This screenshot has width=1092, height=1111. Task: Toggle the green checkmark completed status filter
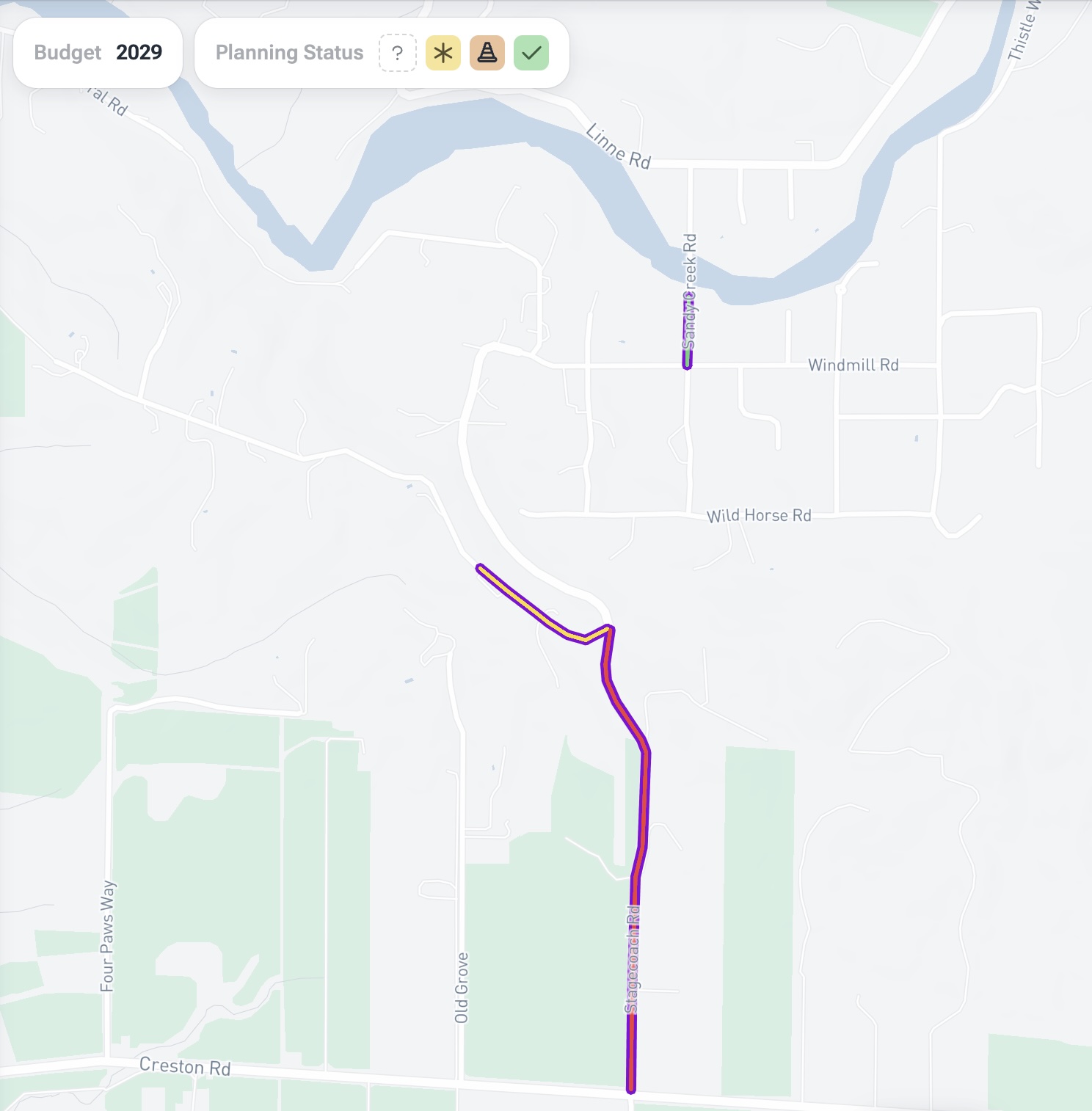coord(531,53)
